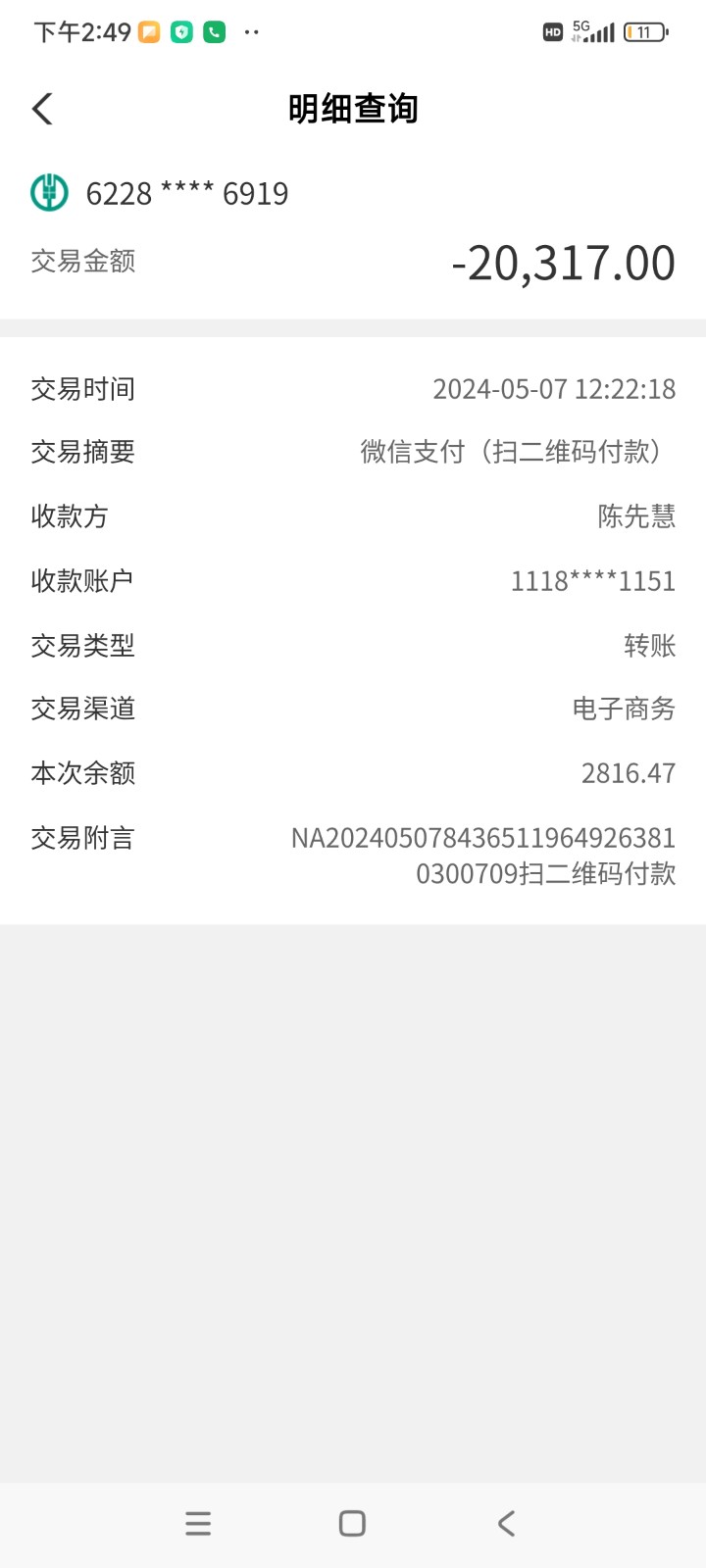Tap the system back arrow
The height and width of the screenshot is (1568, 706).
(506, 1523)
